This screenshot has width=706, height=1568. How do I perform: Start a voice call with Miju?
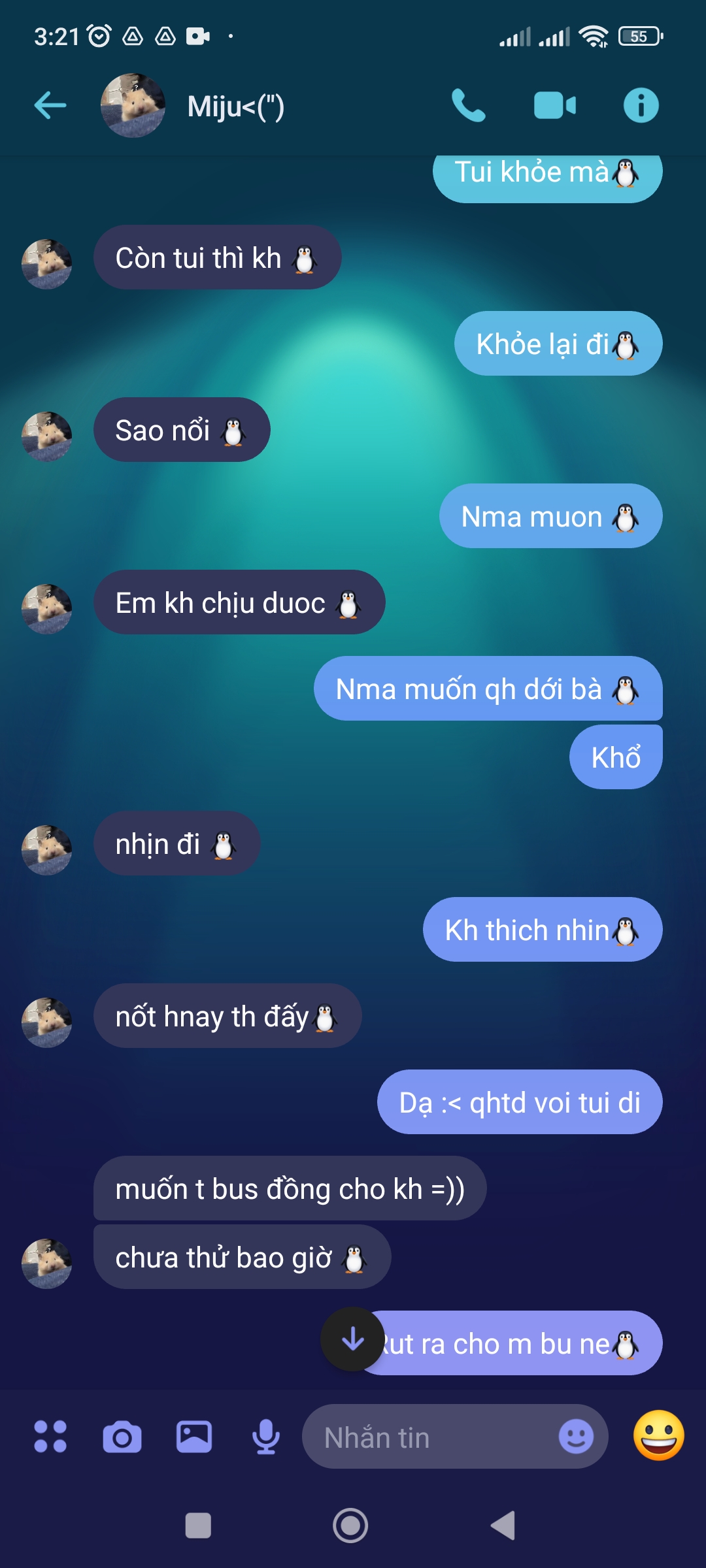click(468, 105)
